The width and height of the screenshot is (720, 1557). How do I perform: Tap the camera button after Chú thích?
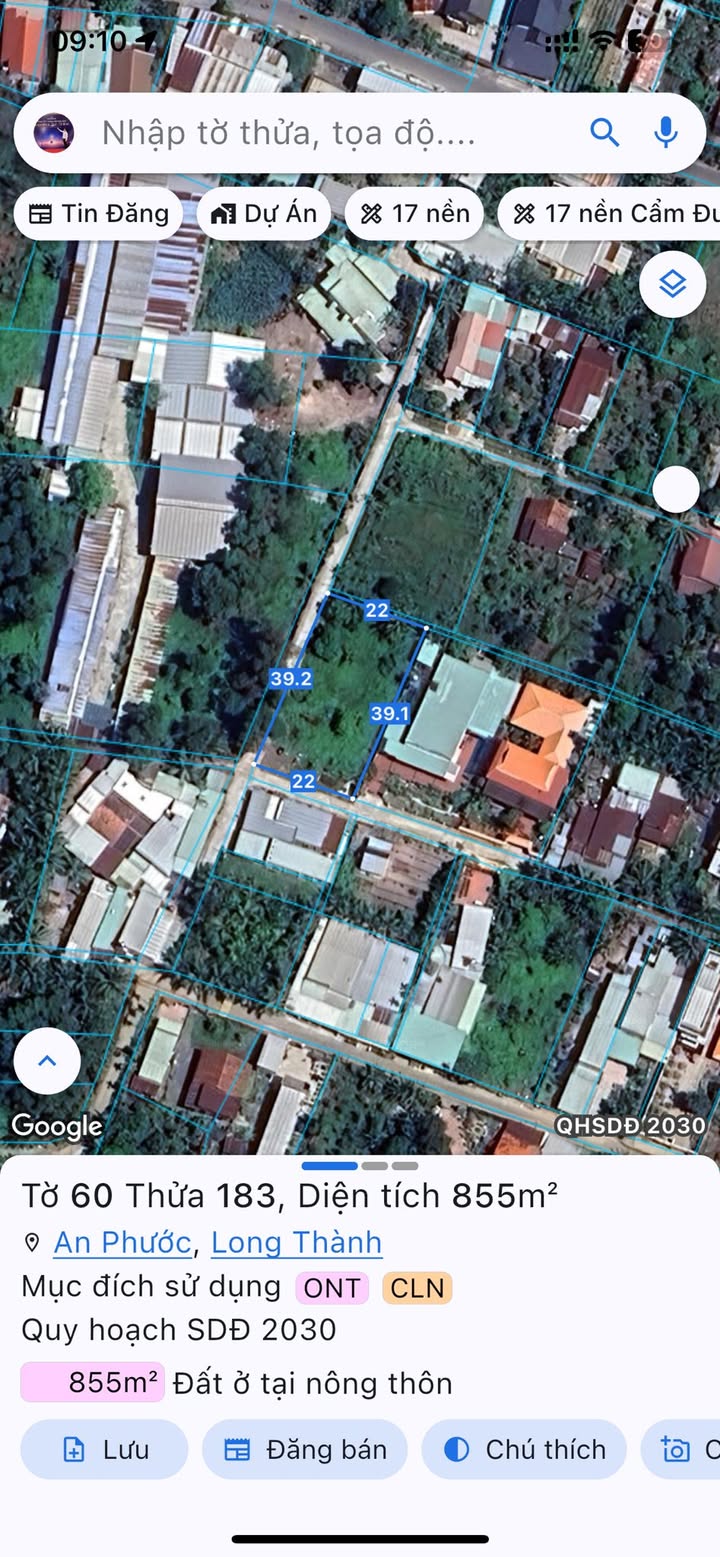682,1449
